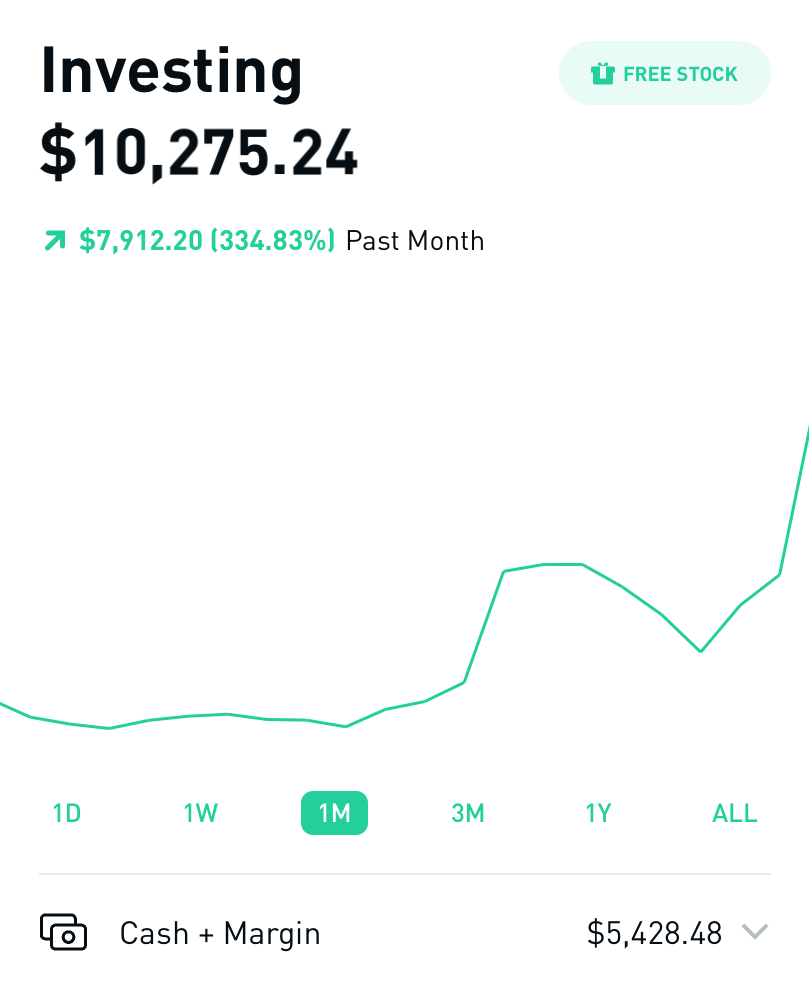
Task: View the ALL time chart
Action: click(734, 813)
